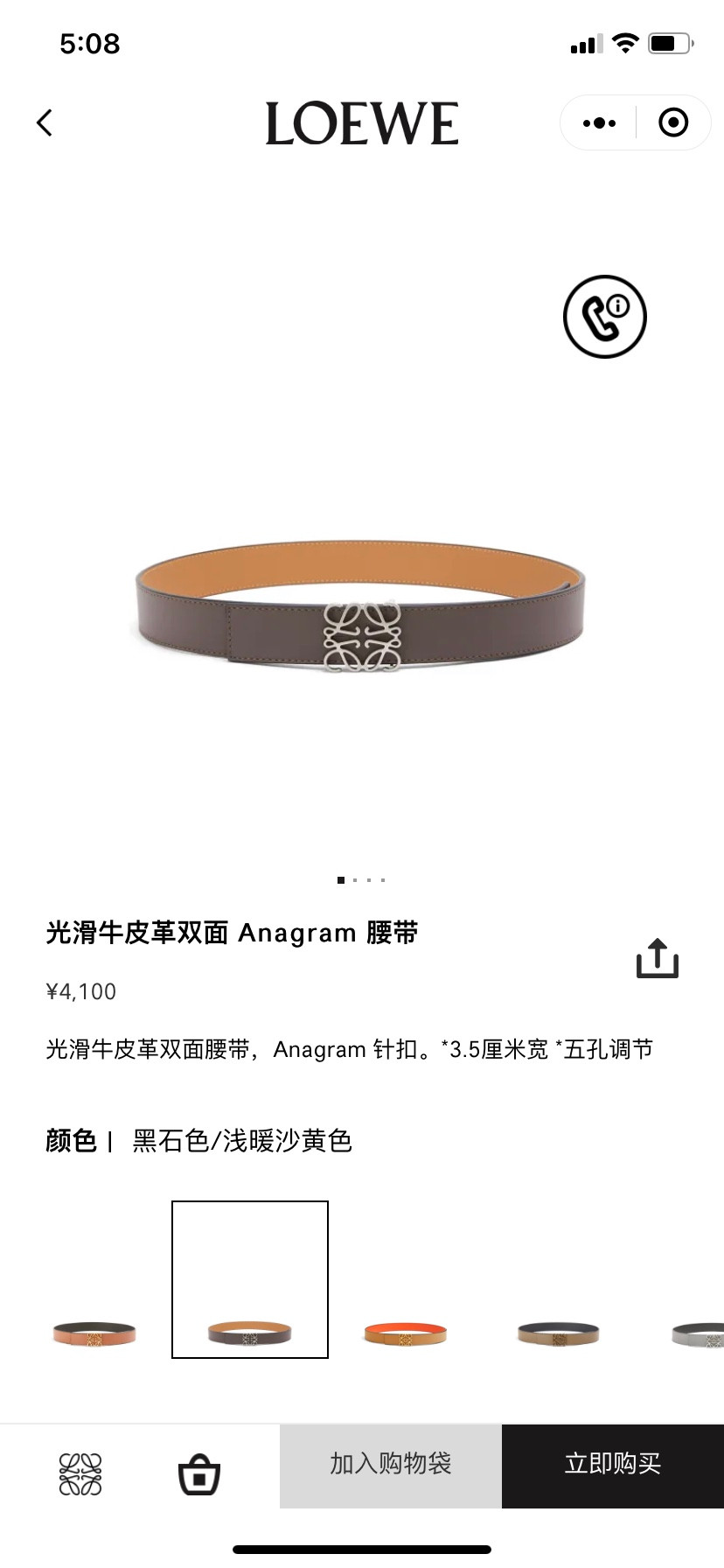724x1568 pixels.
Task: Choose the orange and tan belt color
Action: tap(405, 1333)
